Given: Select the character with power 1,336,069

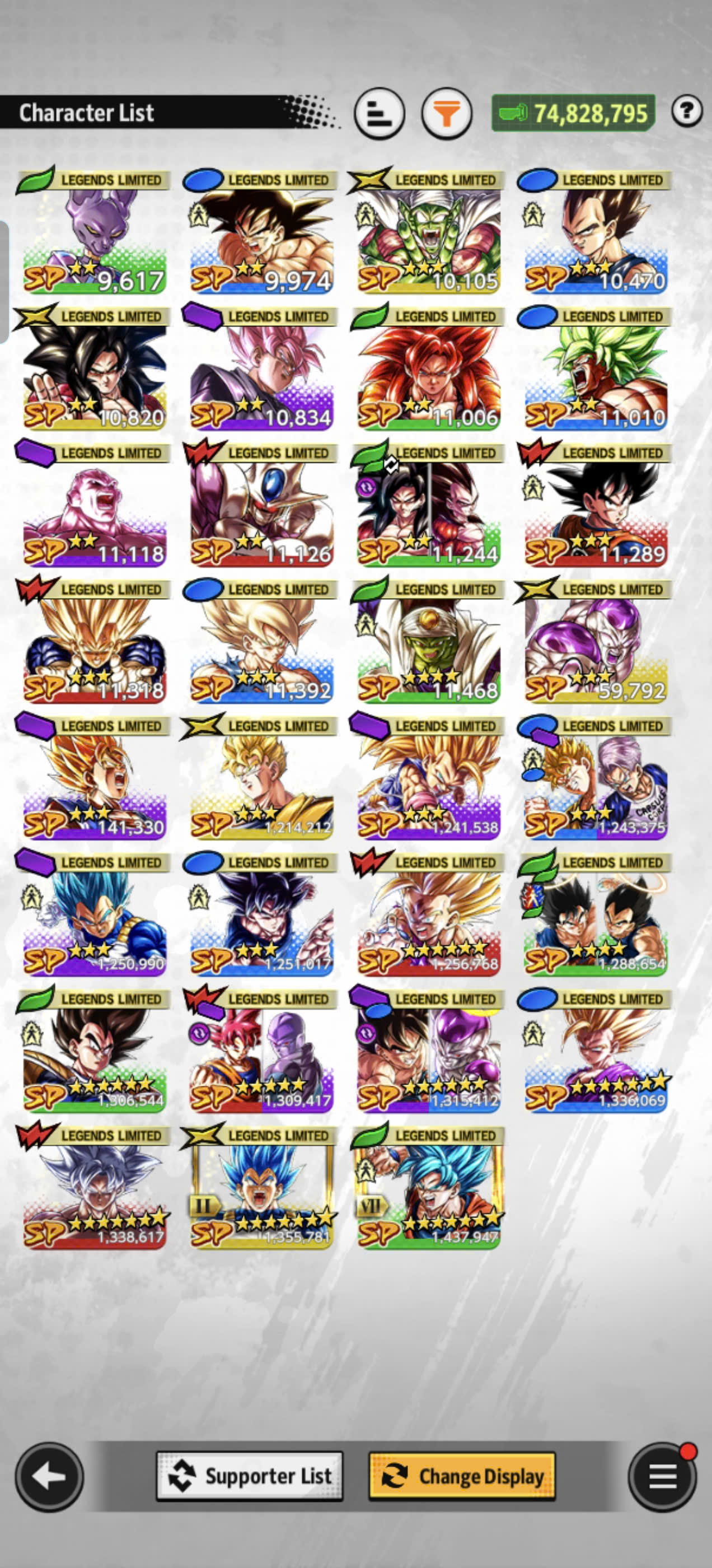Looking at the screenshot, I should click(594, 1051).
